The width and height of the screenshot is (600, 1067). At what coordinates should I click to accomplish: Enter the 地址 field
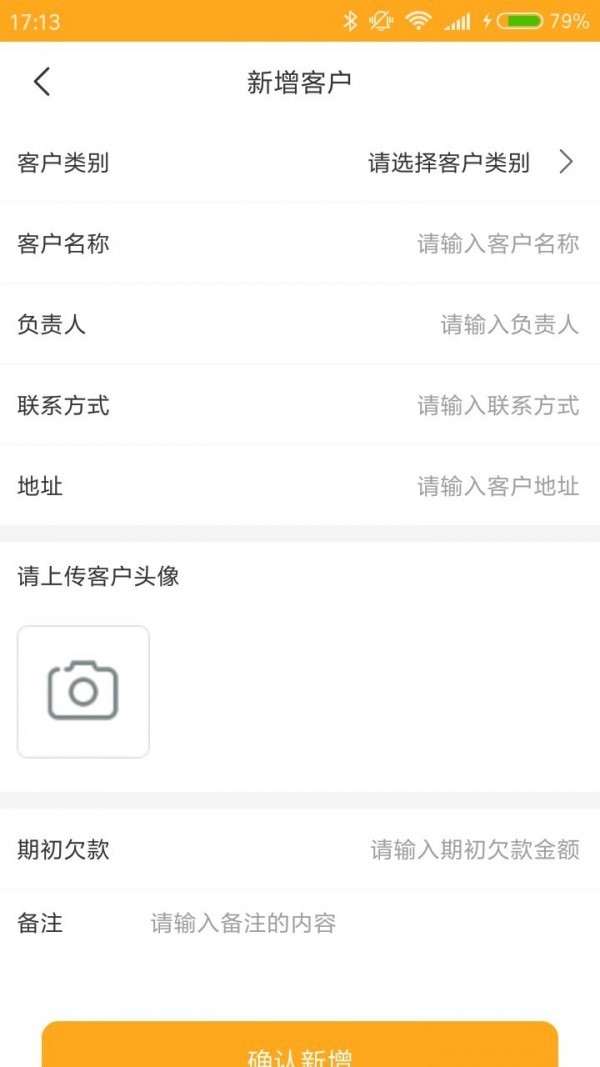tap(497, 487)
